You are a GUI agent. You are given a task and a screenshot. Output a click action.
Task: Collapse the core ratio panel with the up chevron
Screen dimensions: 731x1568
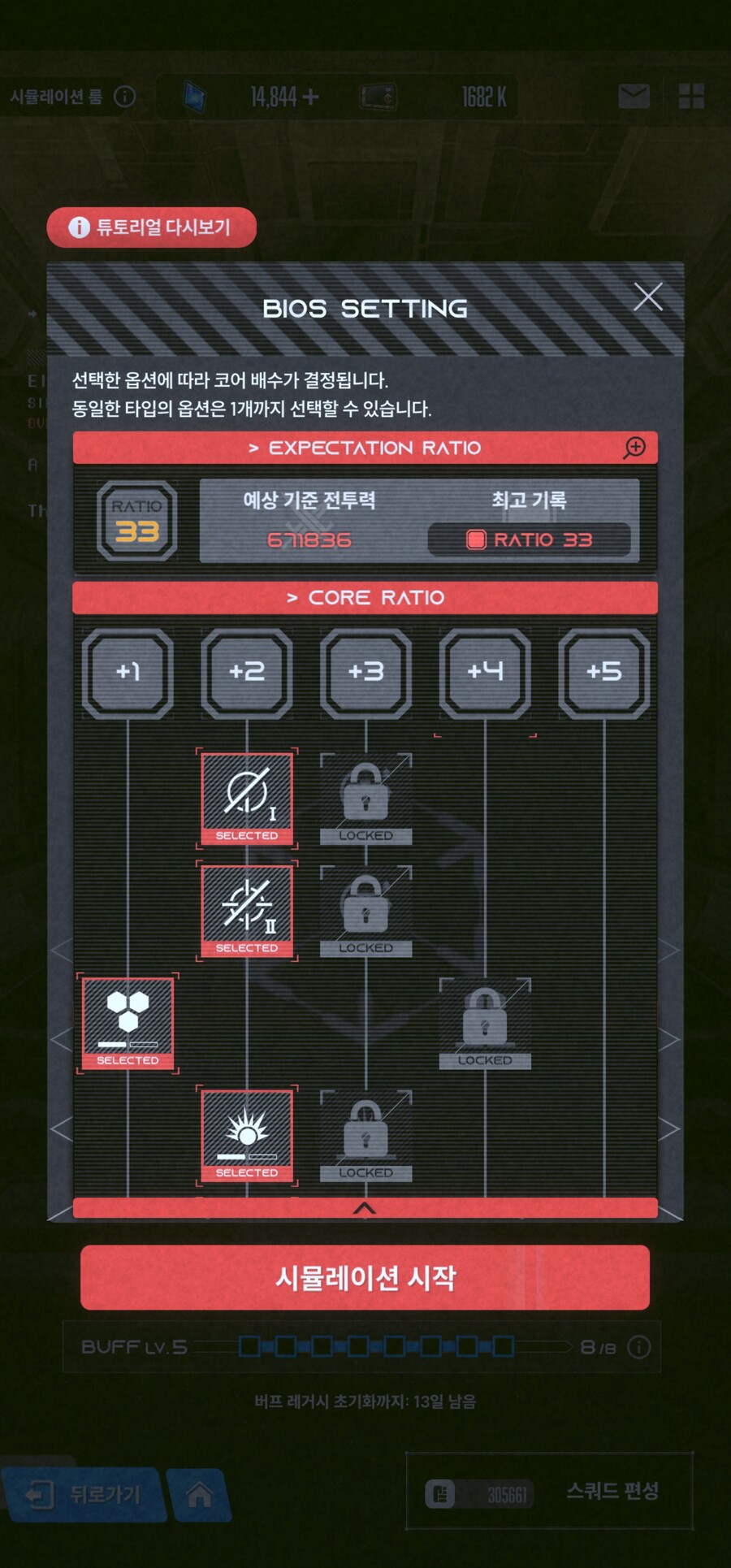coord(365,1208)
